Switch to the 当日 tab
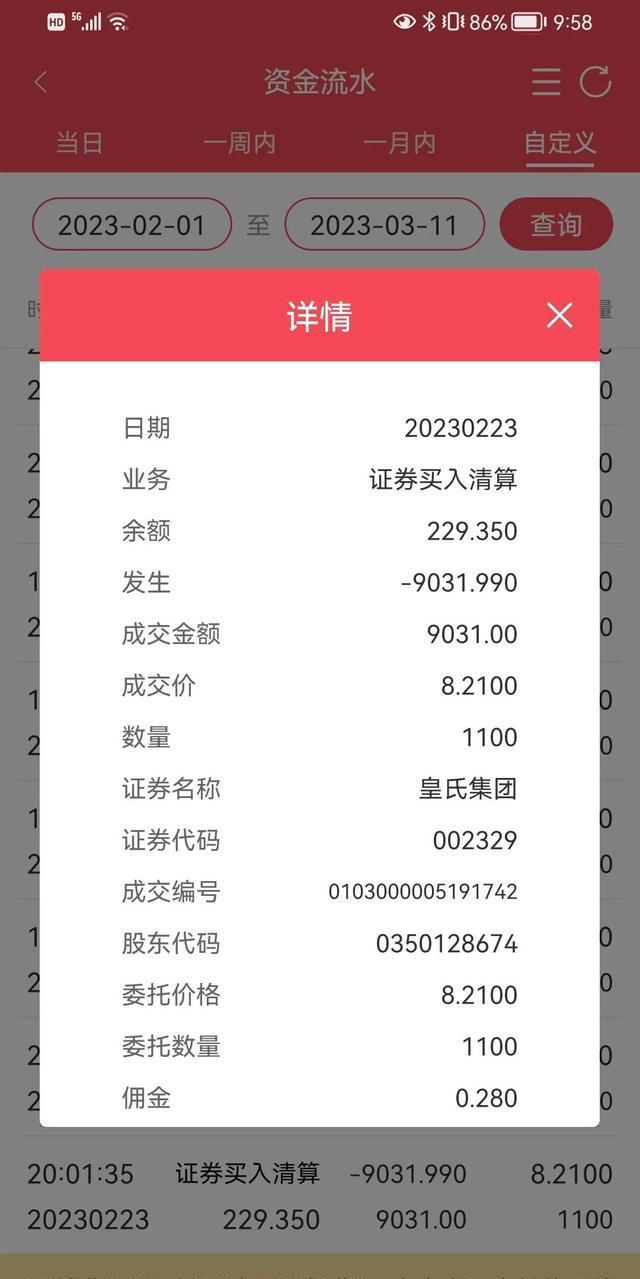This screenshot has height=1279, width=640. point(79,143)
